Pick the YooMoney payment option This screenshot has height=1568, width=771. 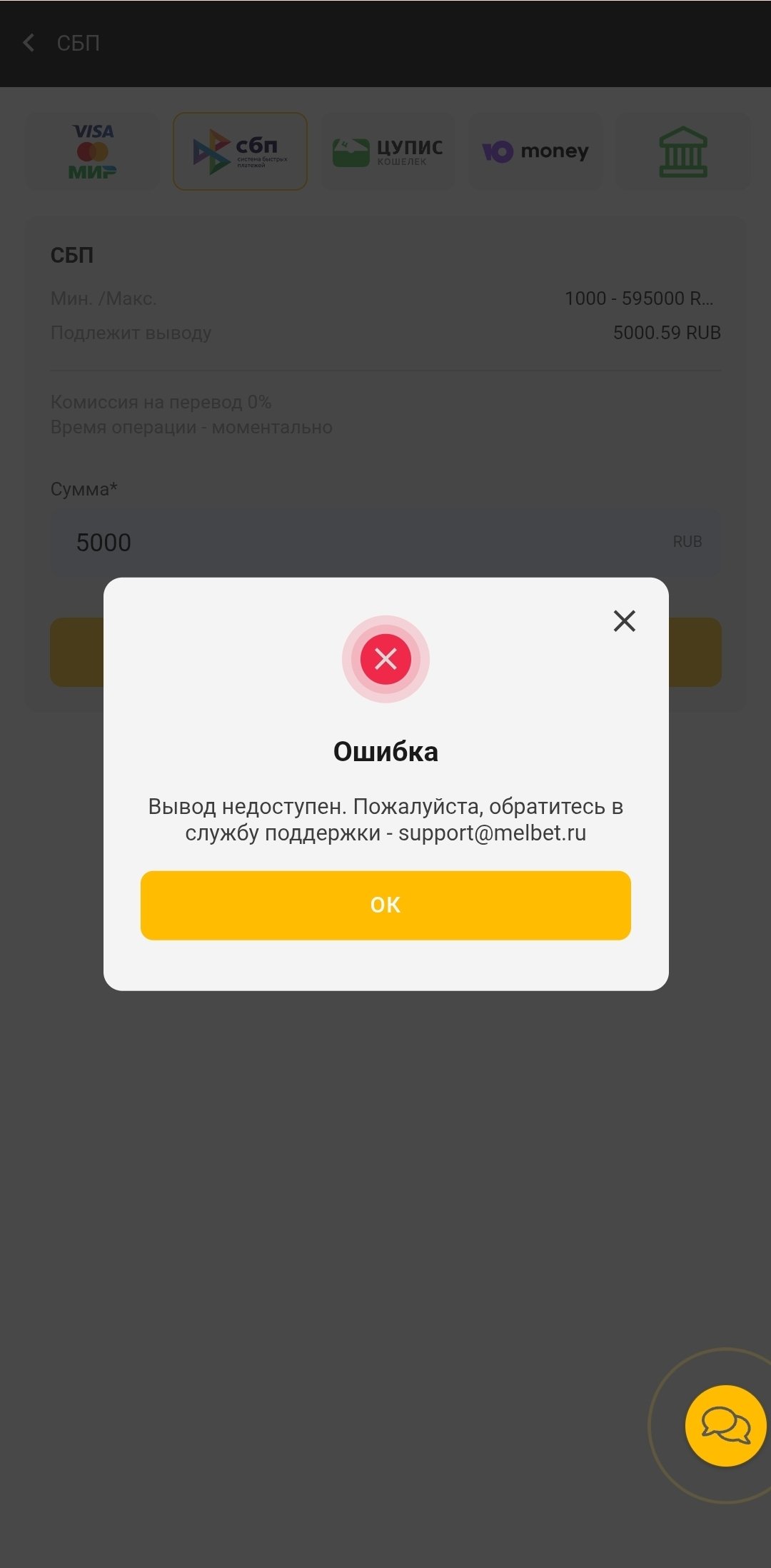[x=535, y=151]
